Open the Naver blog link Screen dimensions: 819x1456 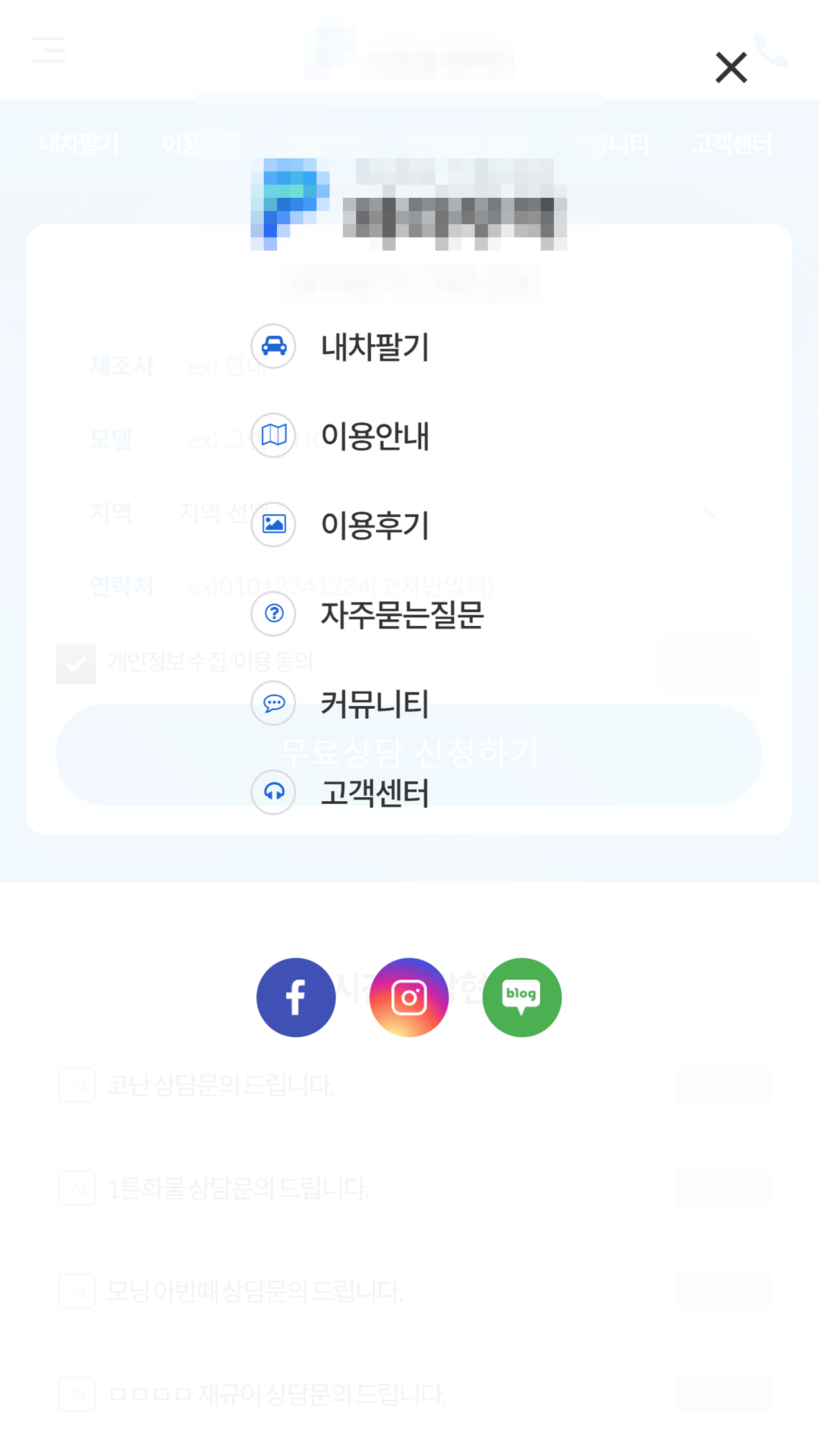[522, 998]
